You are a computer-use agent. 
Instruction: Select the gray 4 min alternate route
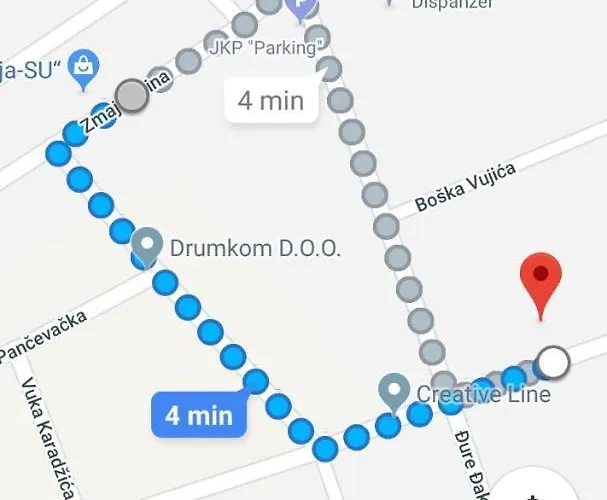click(270, 102)
